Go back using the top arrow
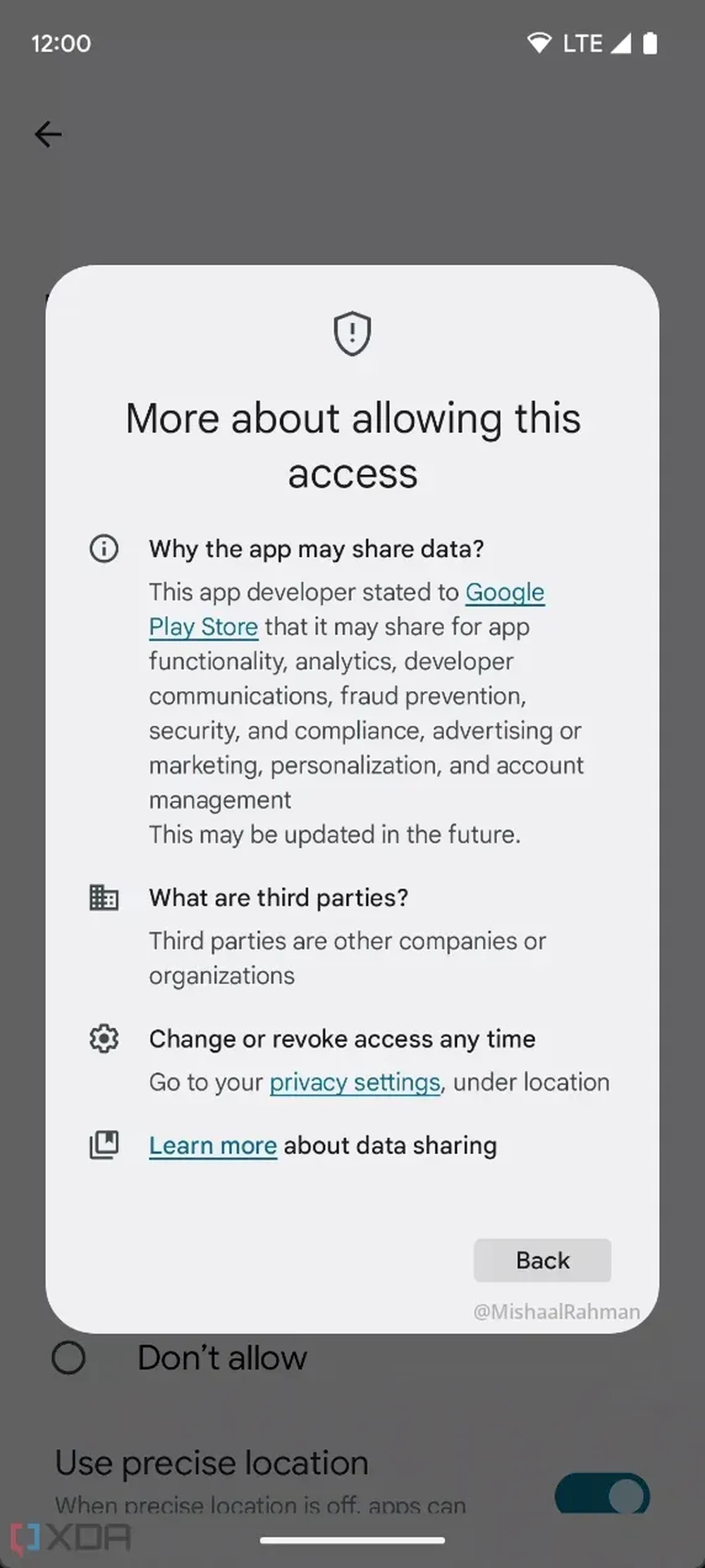This screenshot has width=705, height=1568. [48, 134]
